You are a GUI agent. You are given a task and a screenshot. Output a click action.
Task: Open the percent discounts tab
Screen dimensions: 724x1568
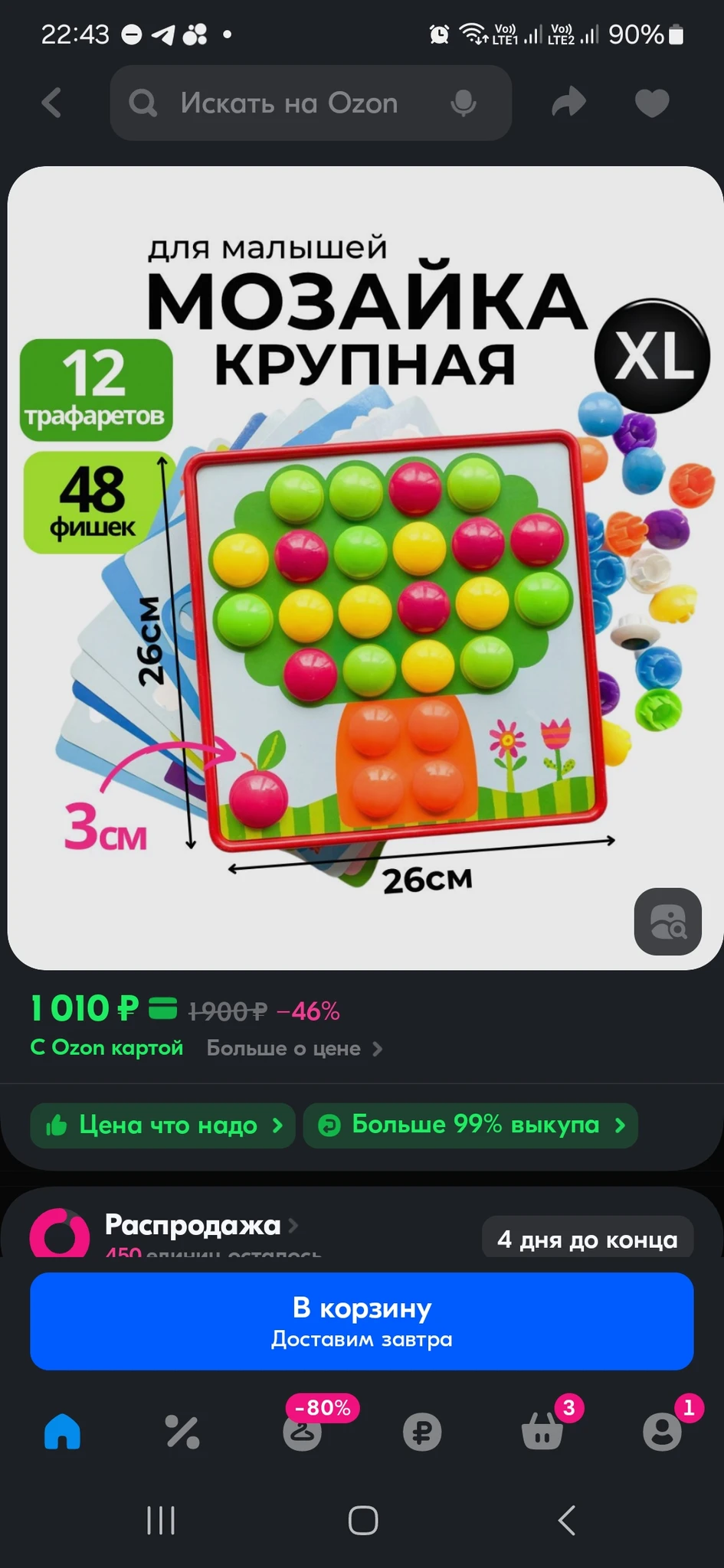pos(182,1430)
